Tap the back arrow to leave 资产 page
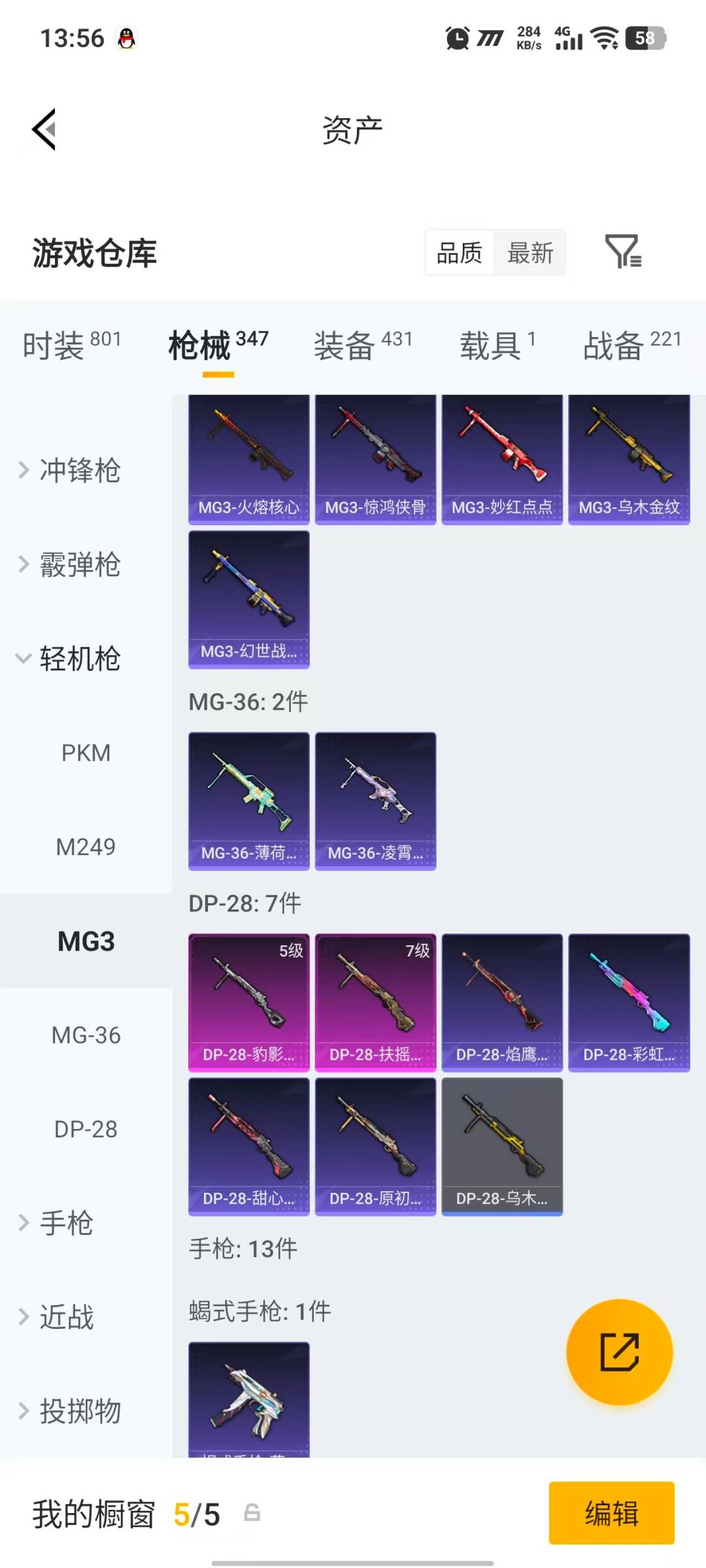706x1568 pixels. coord(43,129)
